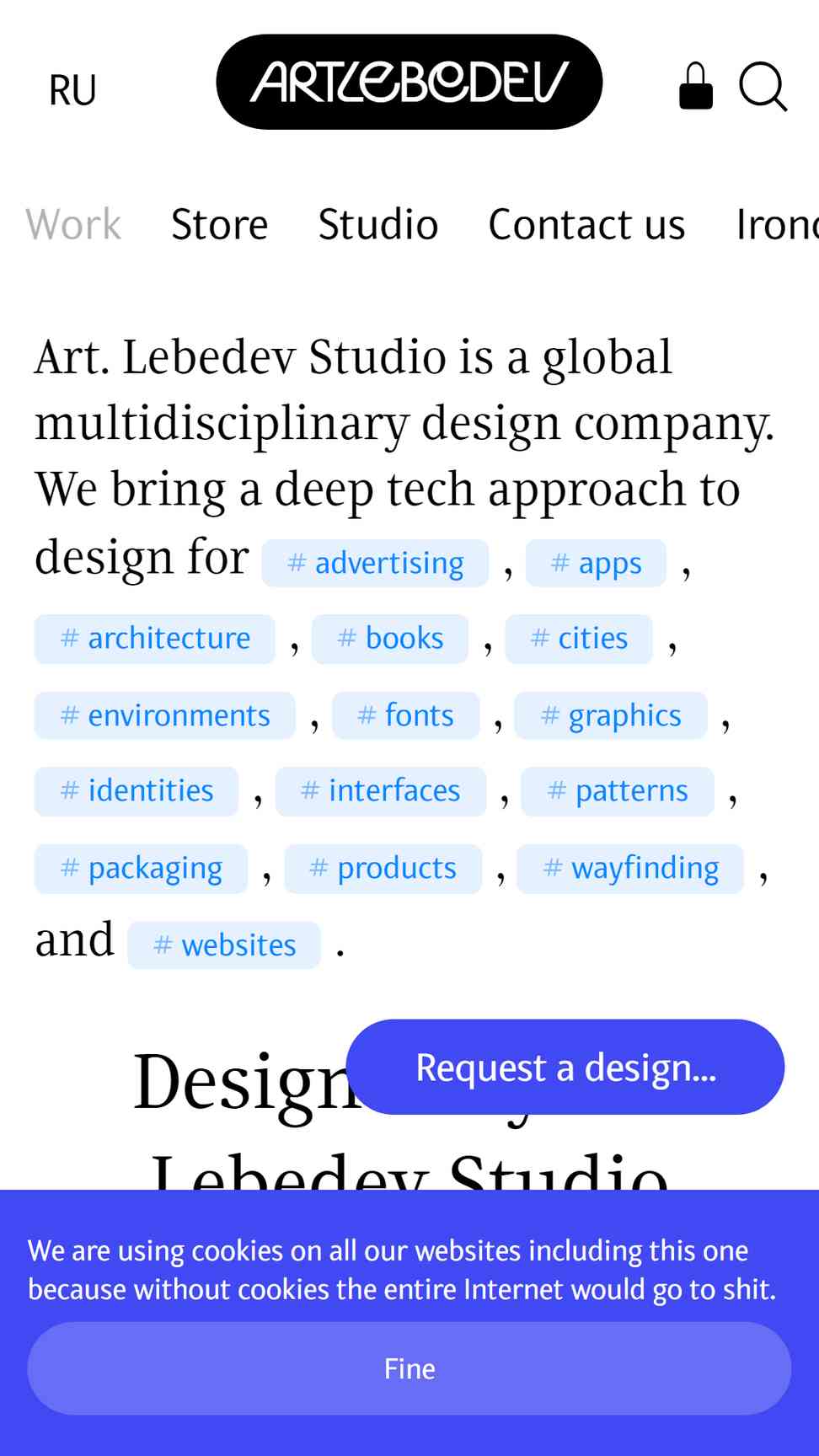Tap Request a design button
Viewport: 819px width, 1456px height.
pyautogui.click(x=565, y=1068)
